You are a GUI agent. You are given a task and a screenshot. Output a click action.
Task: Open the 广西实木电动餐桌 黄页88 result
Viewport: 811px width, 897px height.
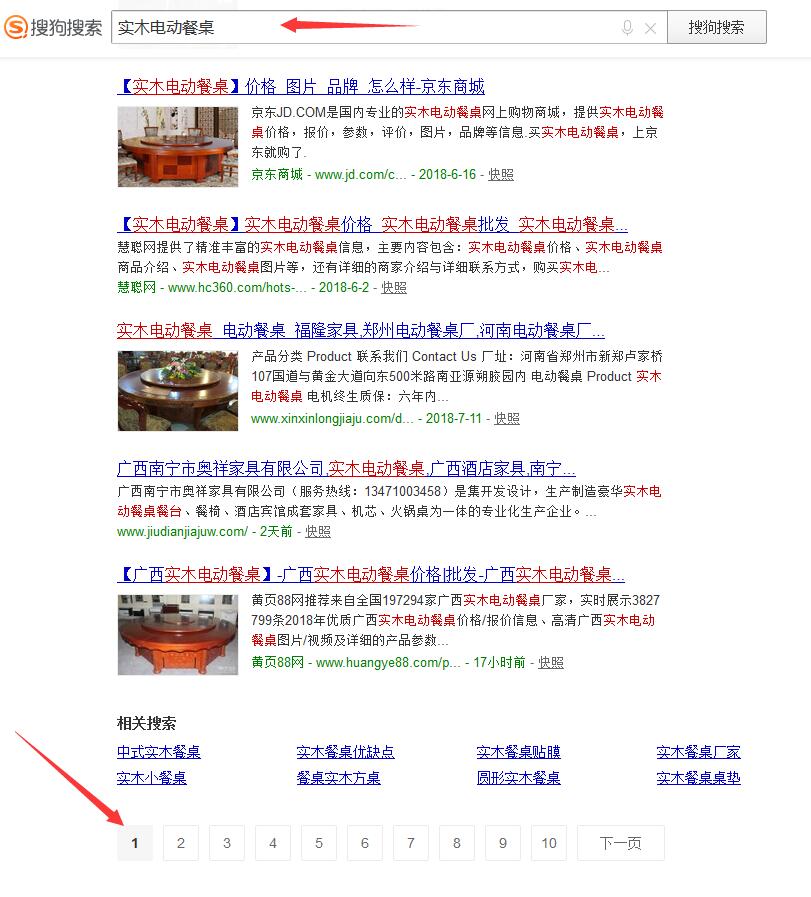point(371,574)
